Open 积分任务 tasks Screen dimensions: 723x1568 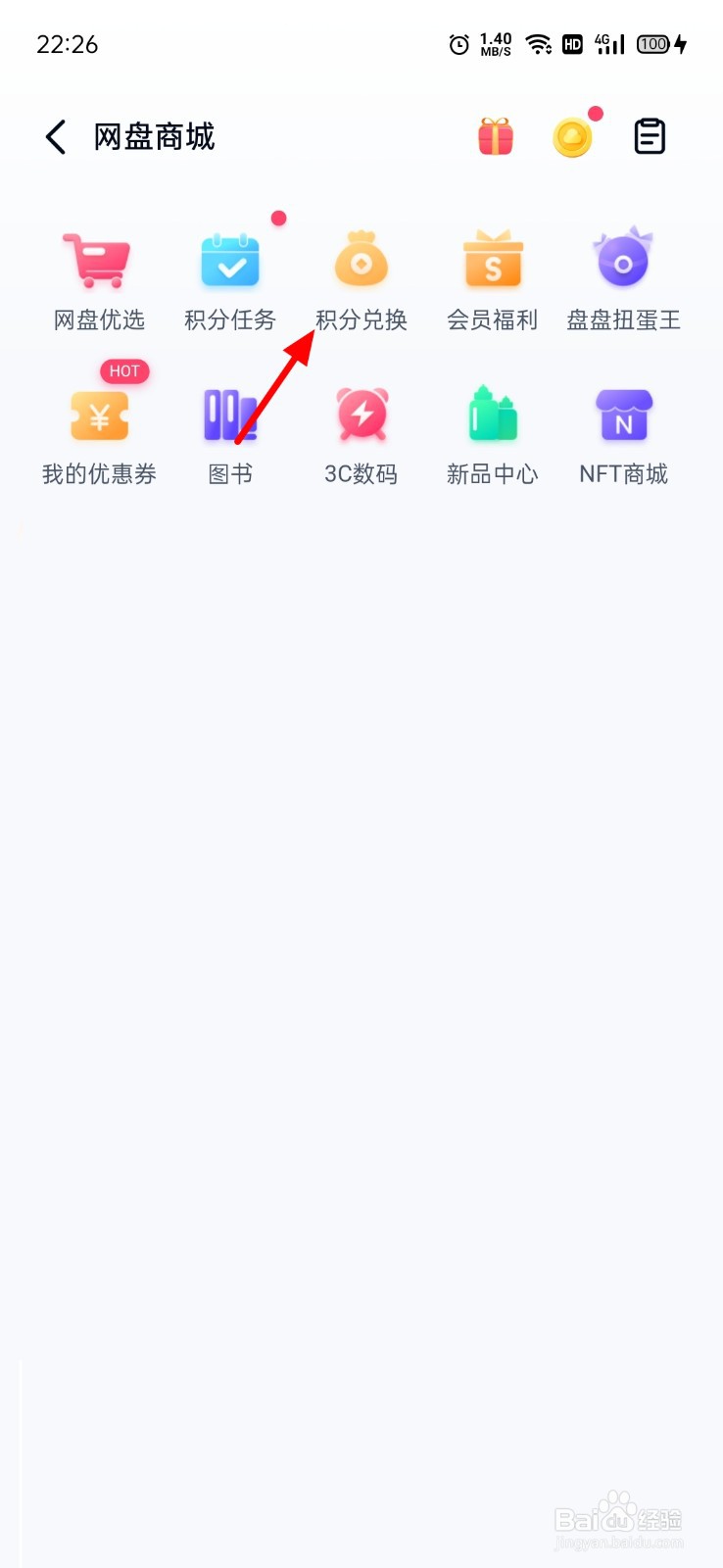click(x=230, y=281)
